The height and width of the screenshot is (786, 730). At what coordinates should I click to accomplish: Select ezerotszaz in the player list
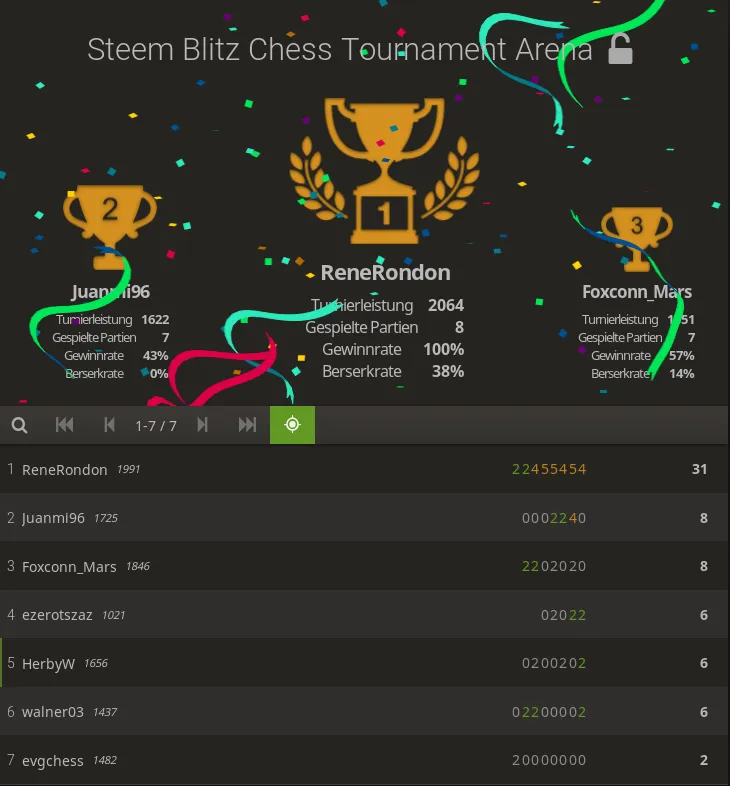pos(57,615)
